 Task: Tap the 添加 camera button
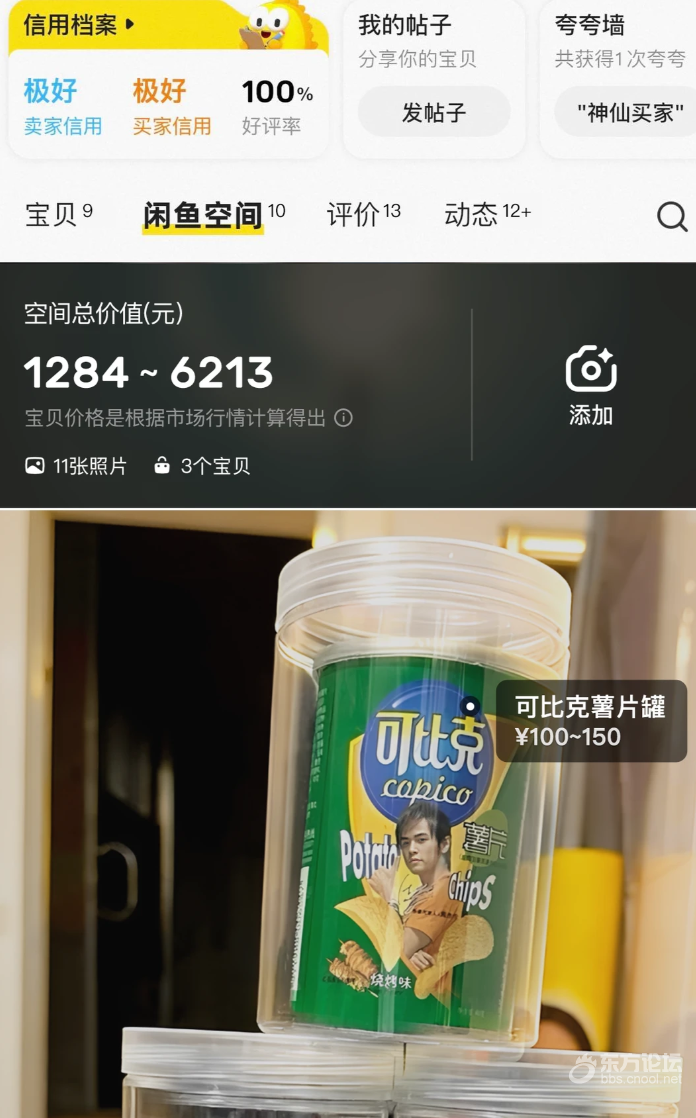591,384
